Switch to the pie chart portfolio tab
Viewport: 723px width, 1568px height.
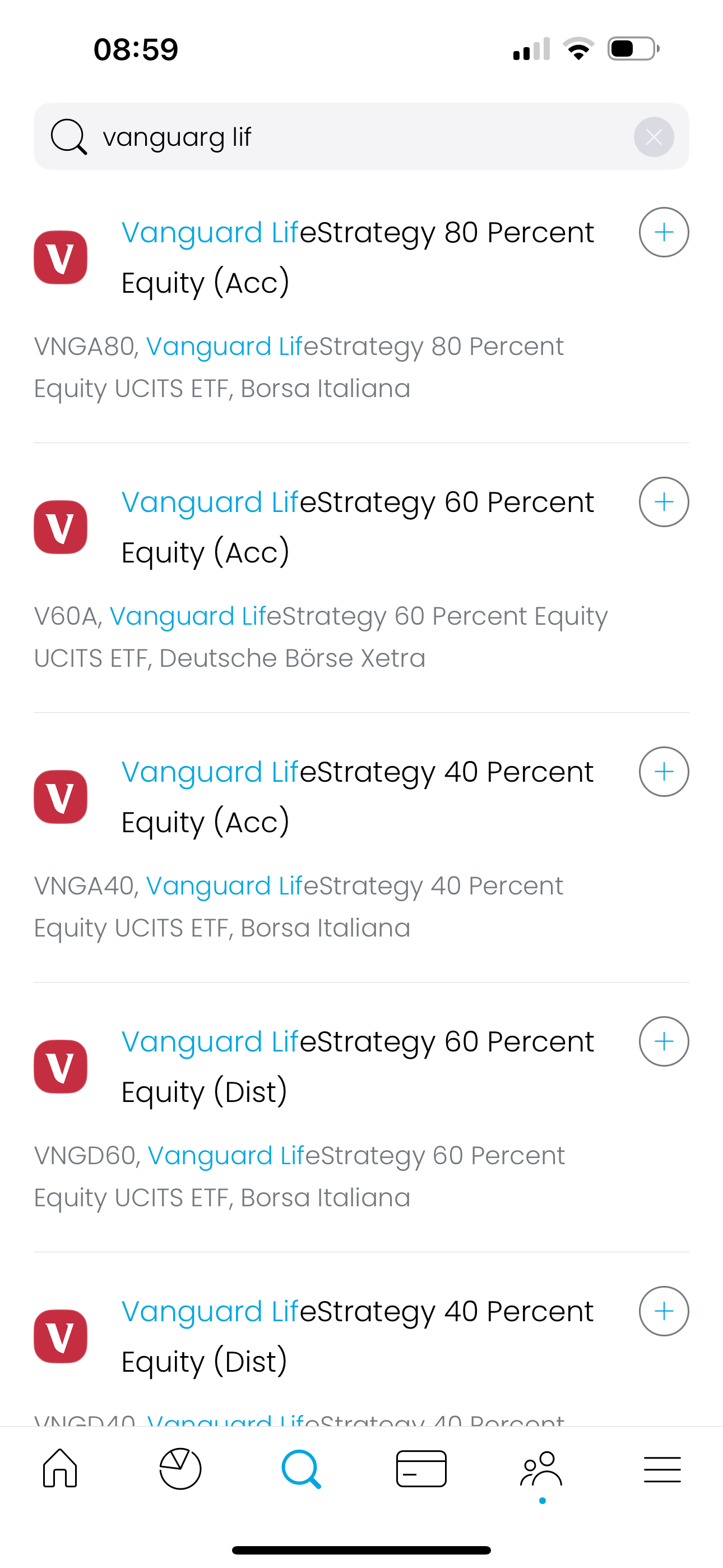(x=180, y=1469)
